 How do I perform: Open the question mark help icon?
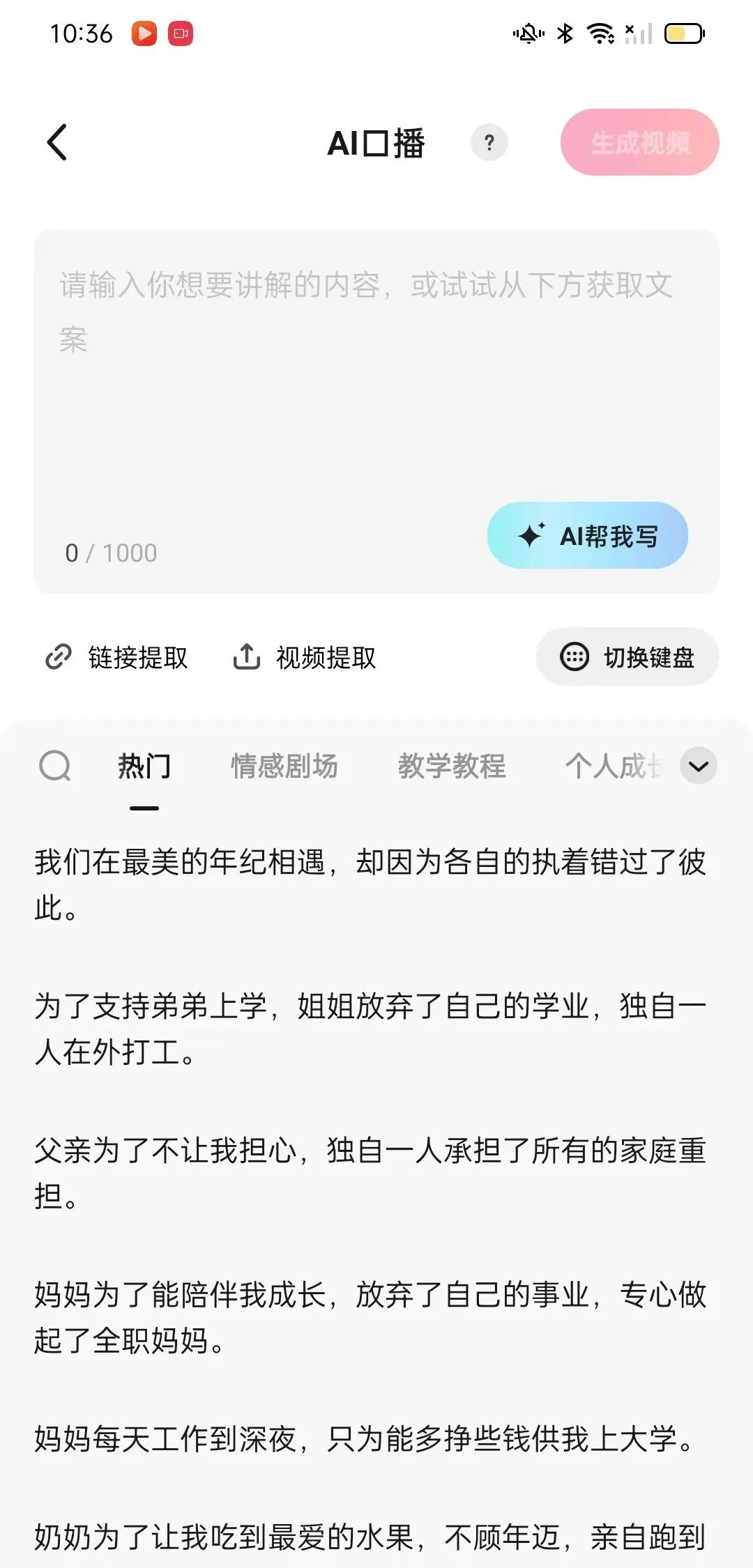tap(489, 143)
